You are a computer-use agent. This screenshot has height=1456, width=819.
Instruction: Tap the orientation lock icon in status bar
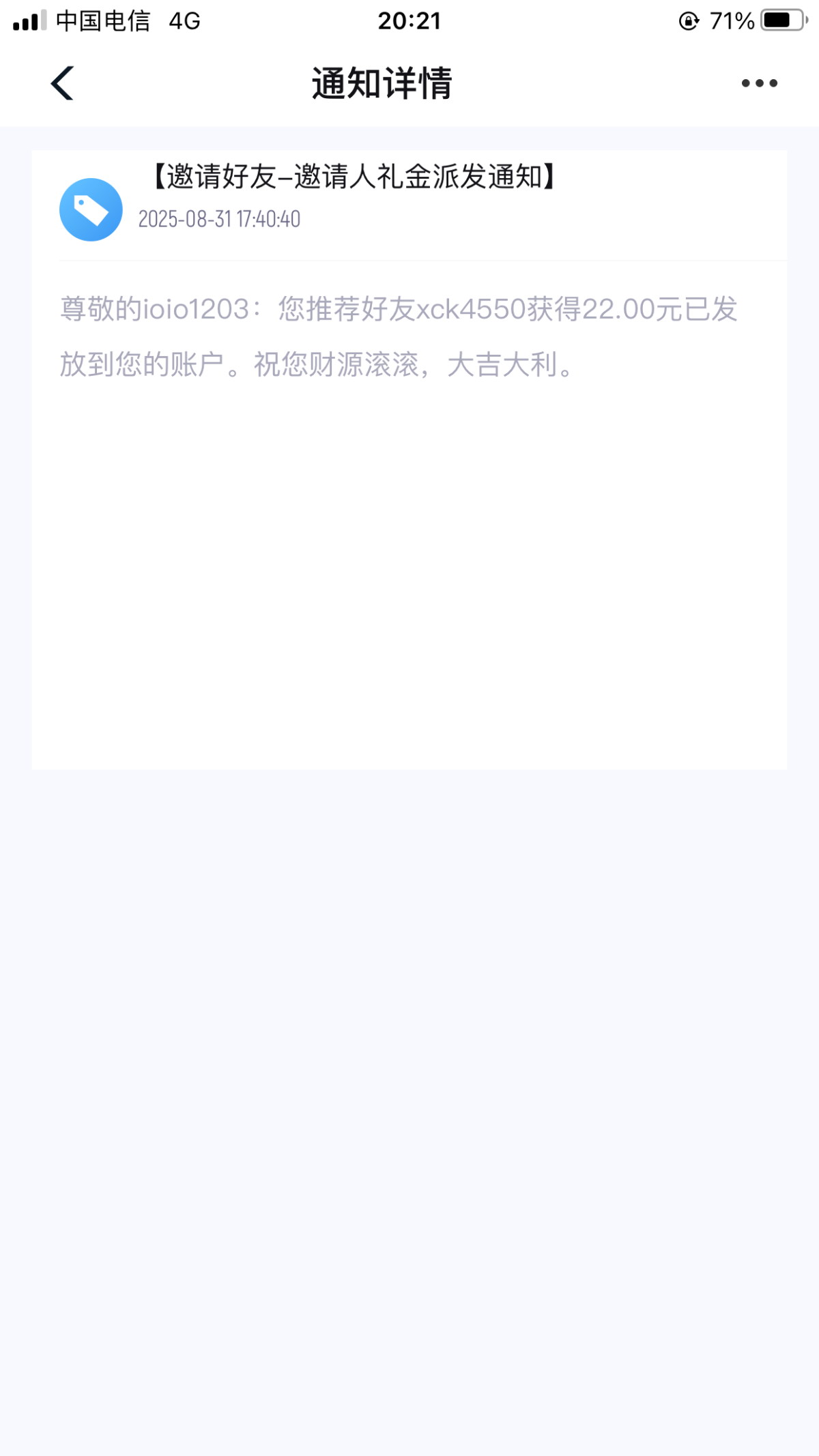(689, 20)
